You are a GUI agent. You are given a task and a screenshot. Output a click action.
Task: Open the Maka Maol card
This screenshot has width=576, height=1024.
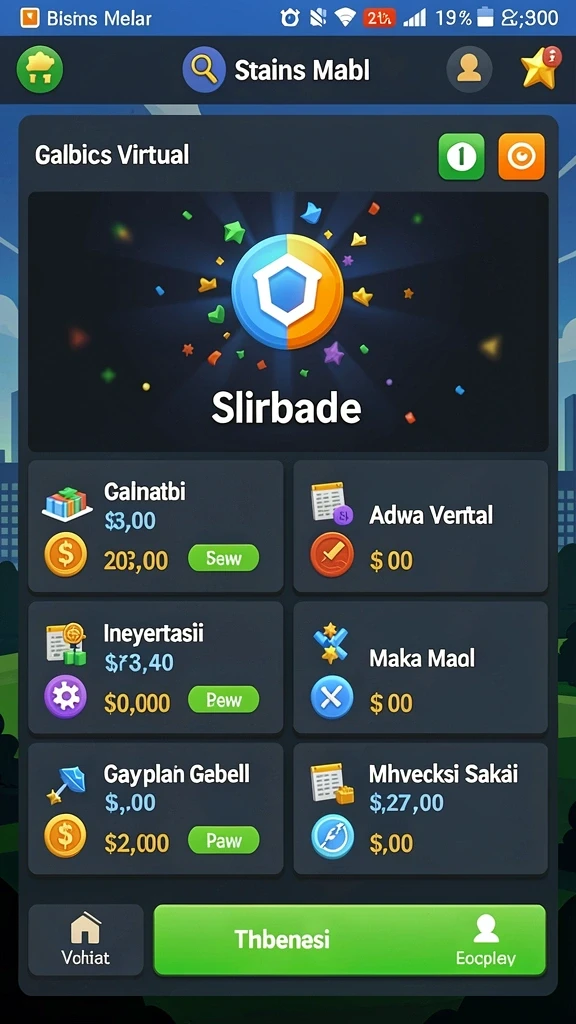(420, 667)
